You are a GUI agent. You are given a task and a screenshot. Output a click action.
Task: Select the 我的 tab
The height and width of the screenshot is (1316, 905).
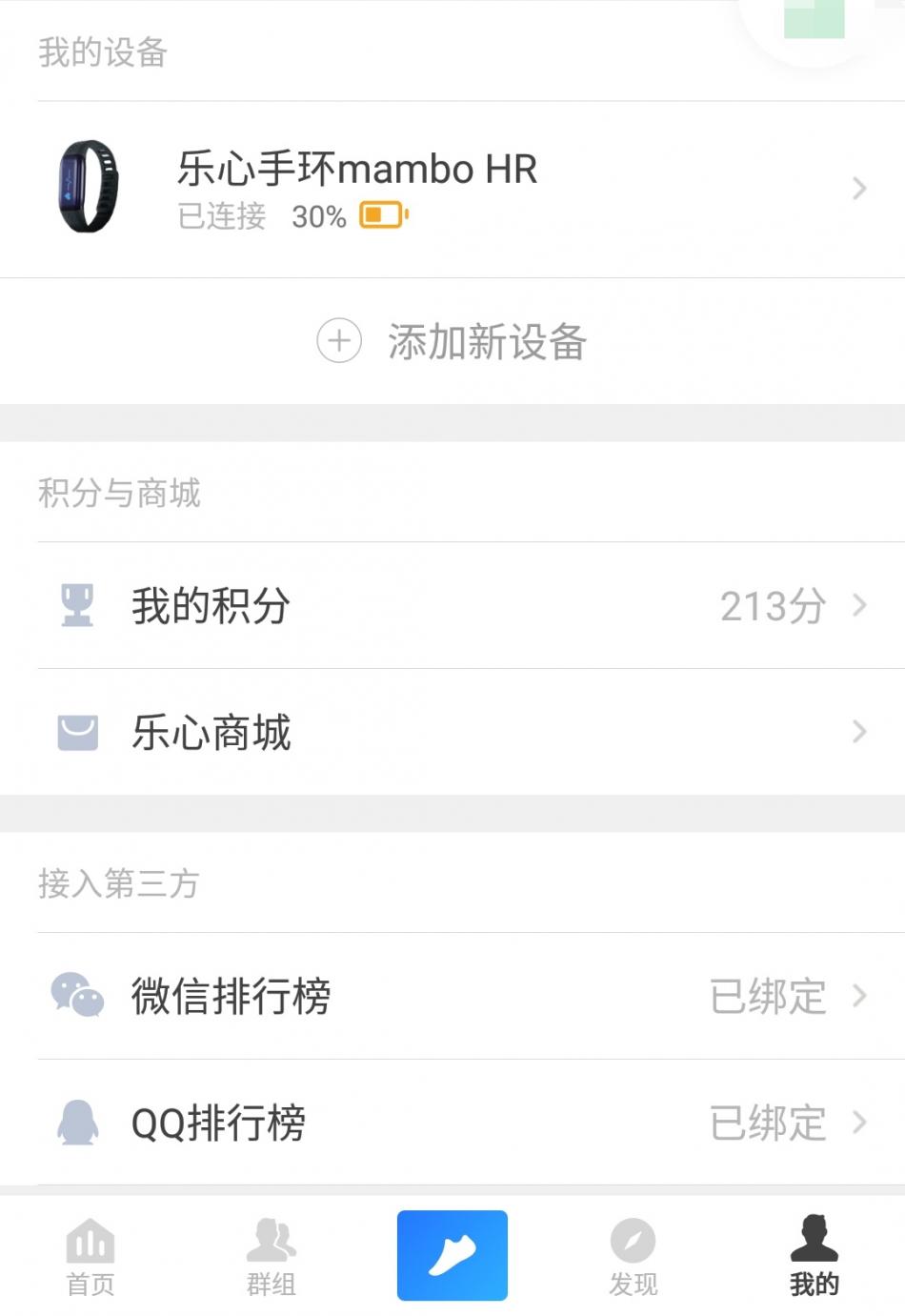[814, 1256]
